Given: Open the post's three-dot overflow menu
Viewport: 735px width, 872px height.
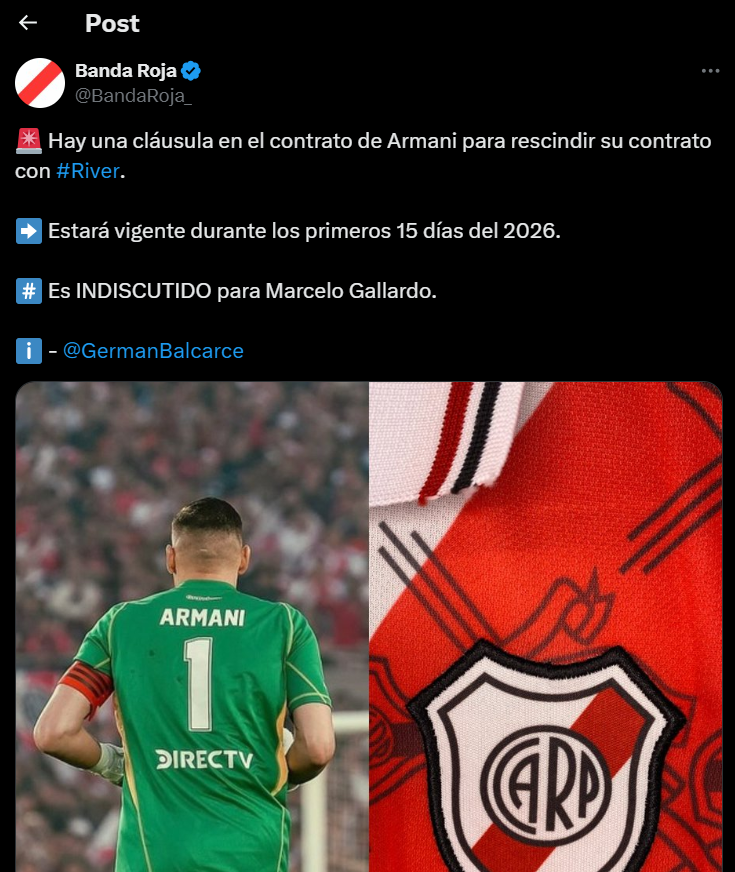Looking at the screenshot, I should [710, 71].
